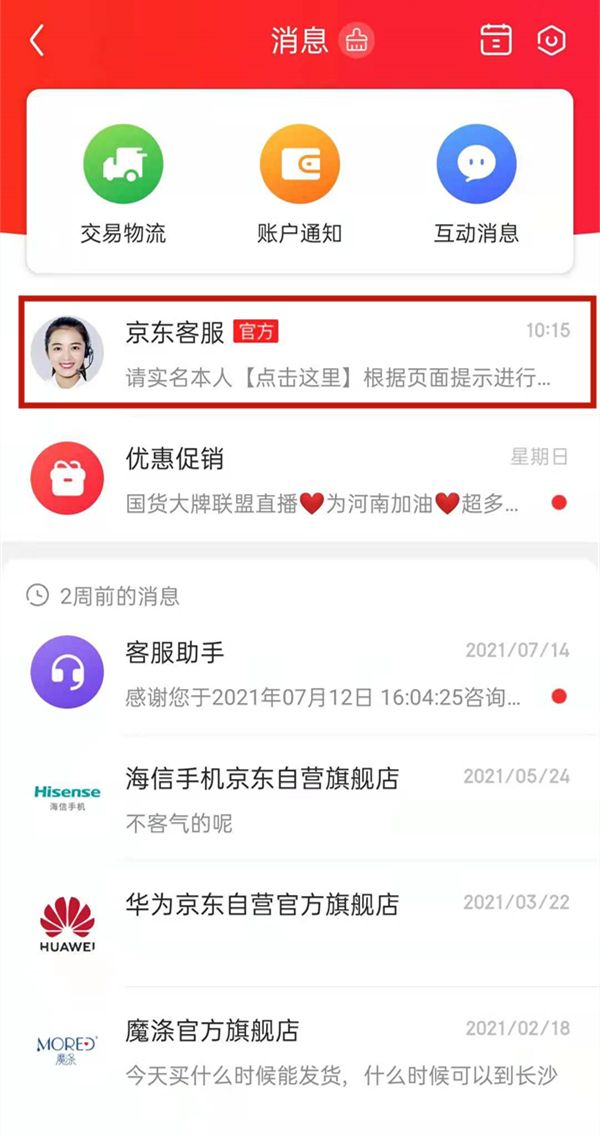Open the chat with 京东客服
The image size is (600, 1135).
pyautogui.click(x=300, y=352)
